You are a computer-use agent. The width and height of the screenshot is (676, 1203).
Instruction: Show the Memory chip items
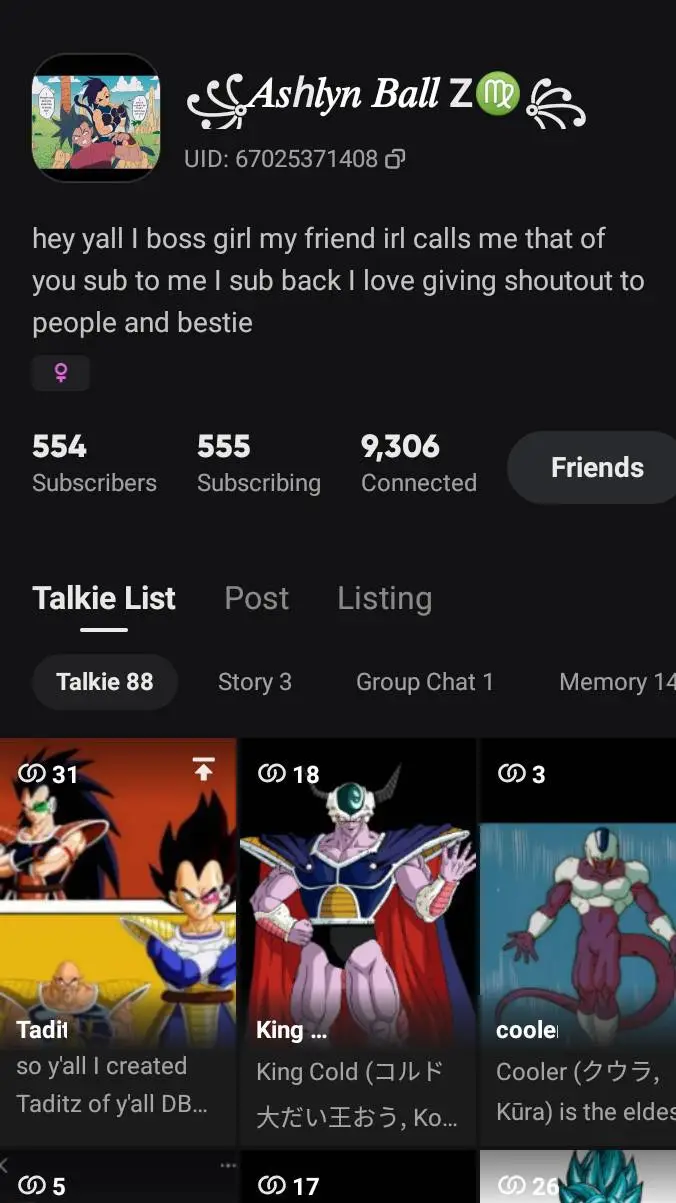[615, 682]
